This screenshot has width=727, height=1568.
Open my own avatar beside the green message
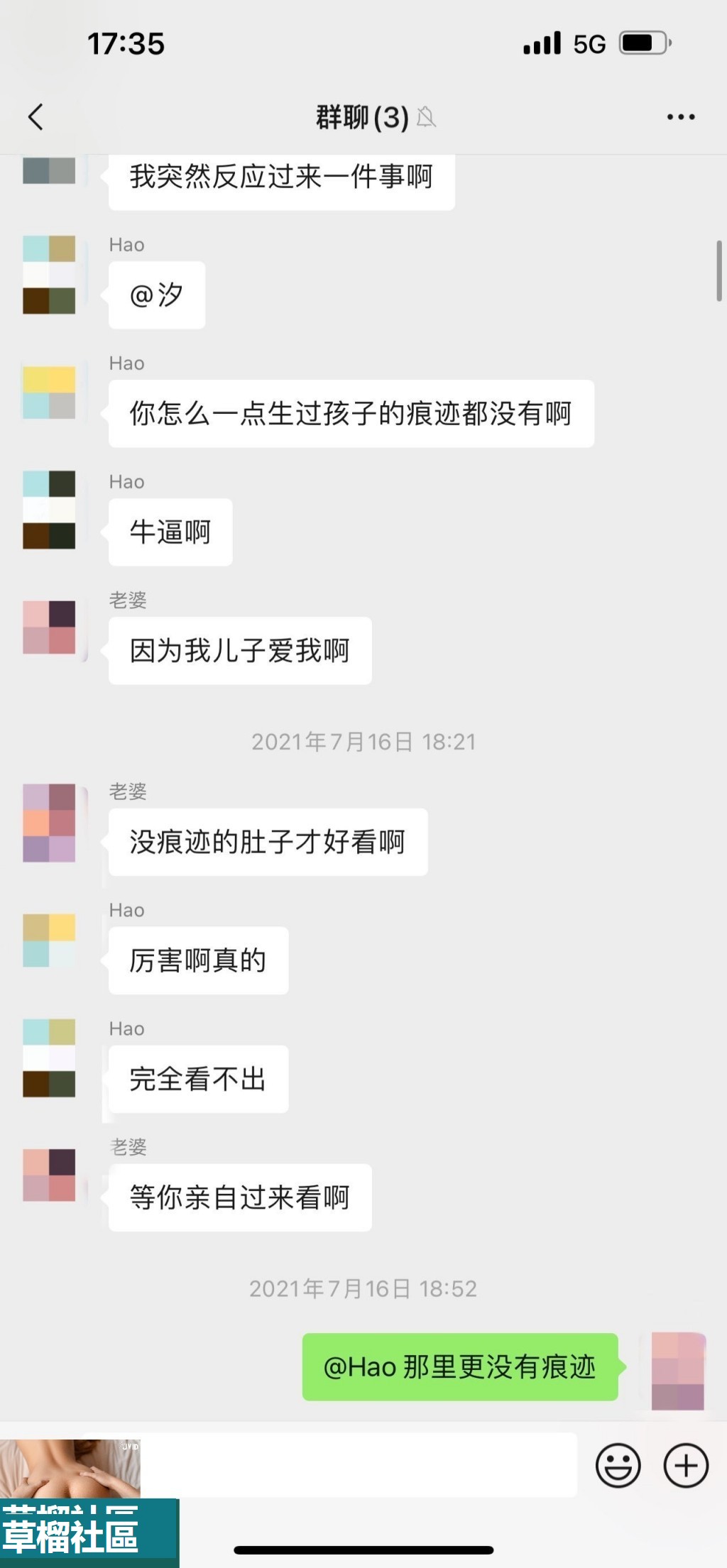pyautogui.click(x=678, y=1370)
